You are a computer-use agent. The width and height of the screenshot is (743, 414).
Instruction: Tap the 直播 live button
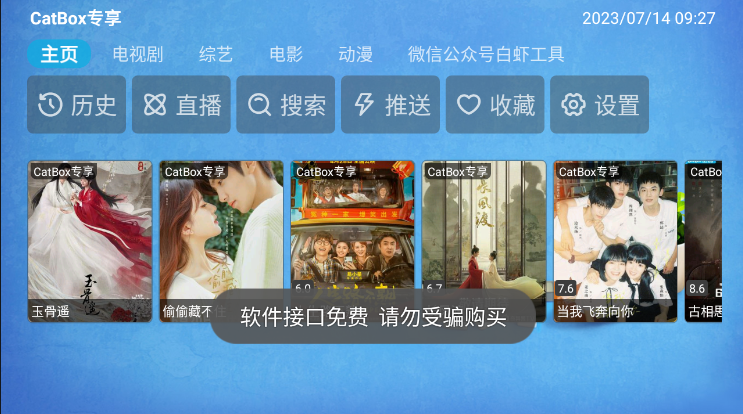point(182,105)
